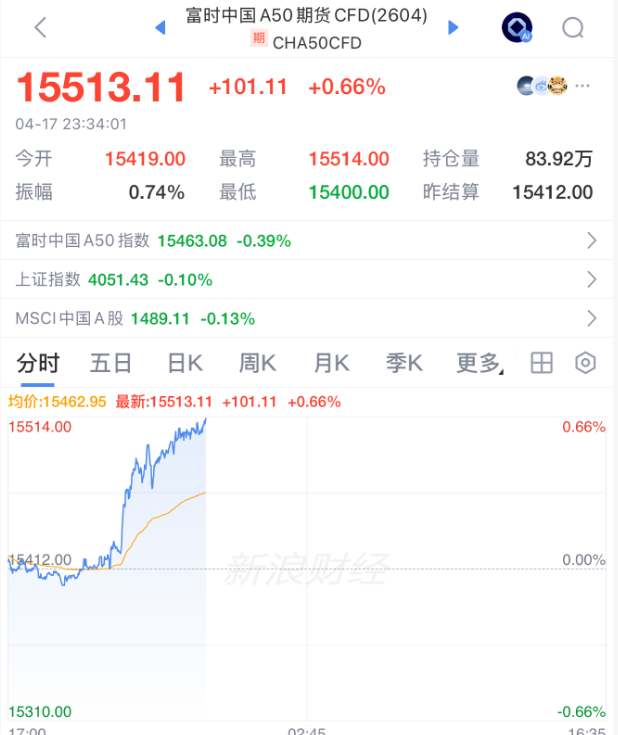The width and height of the screenshot is (618, 735).
Task: Open the AI assistant icon
Action: (516, 28)
